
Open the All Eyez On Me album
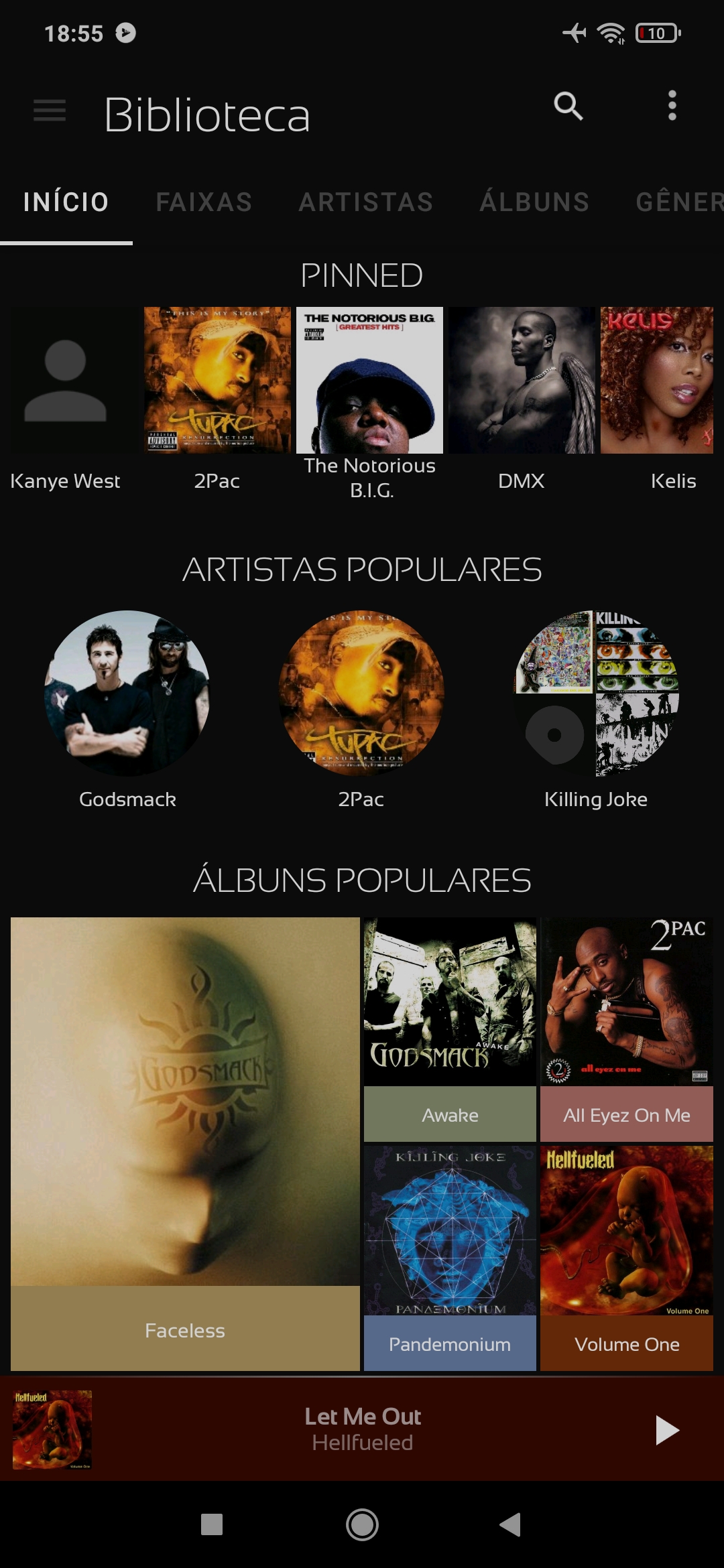pyautogui.click(x=627, y=1029)
